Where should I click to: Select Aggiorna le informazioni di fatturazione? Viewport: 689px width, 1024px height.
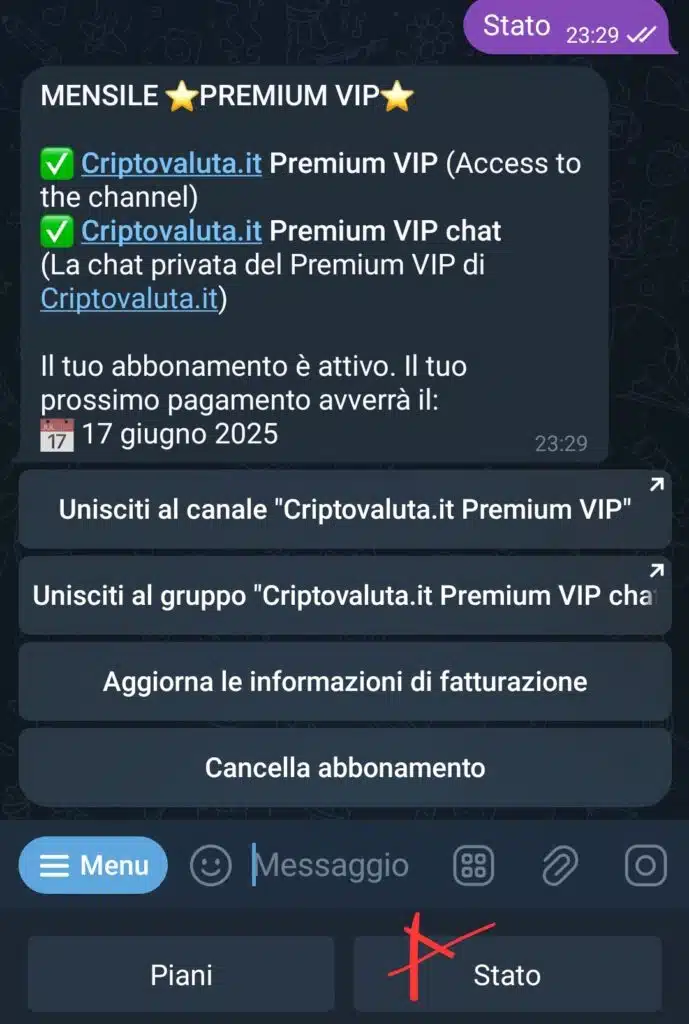pyautogui.click(x=345, y=682)
